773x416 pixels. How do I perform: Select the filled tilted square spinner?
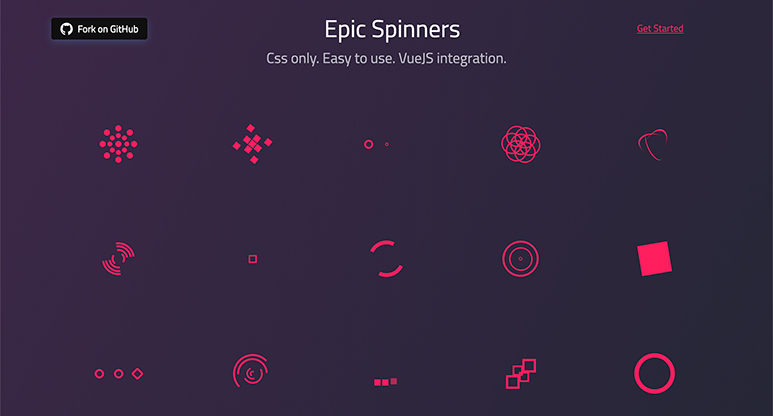pos(654,259)
